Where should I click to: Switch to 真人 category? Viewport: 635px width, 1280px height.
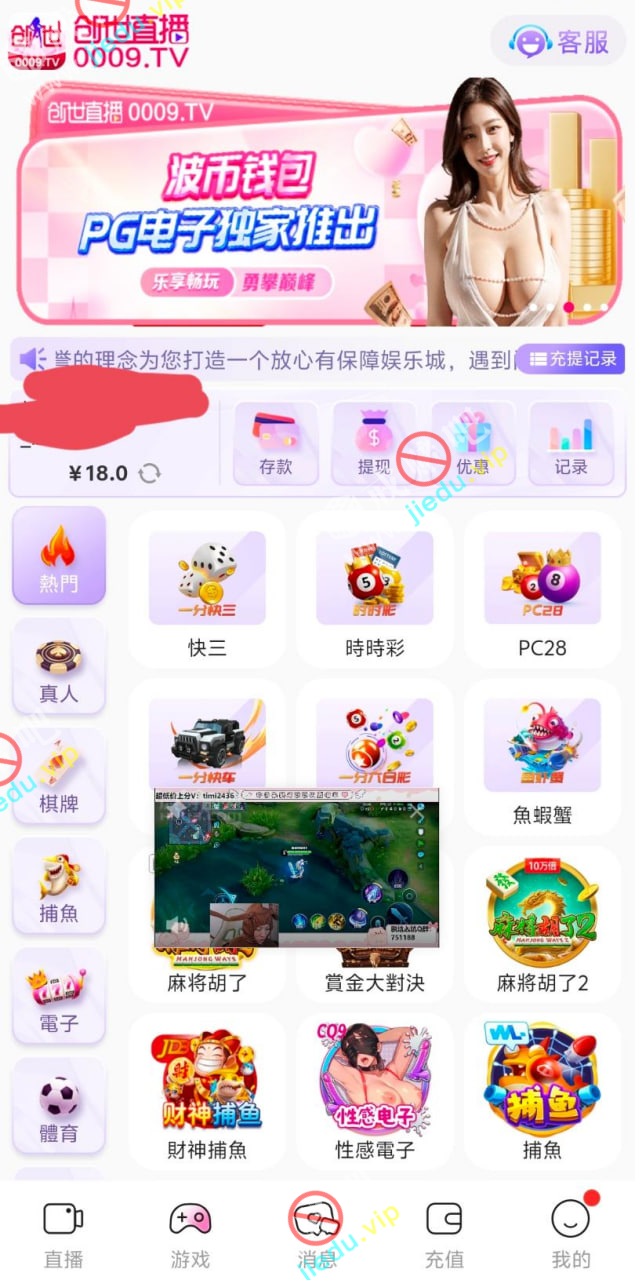coord(58,666)
